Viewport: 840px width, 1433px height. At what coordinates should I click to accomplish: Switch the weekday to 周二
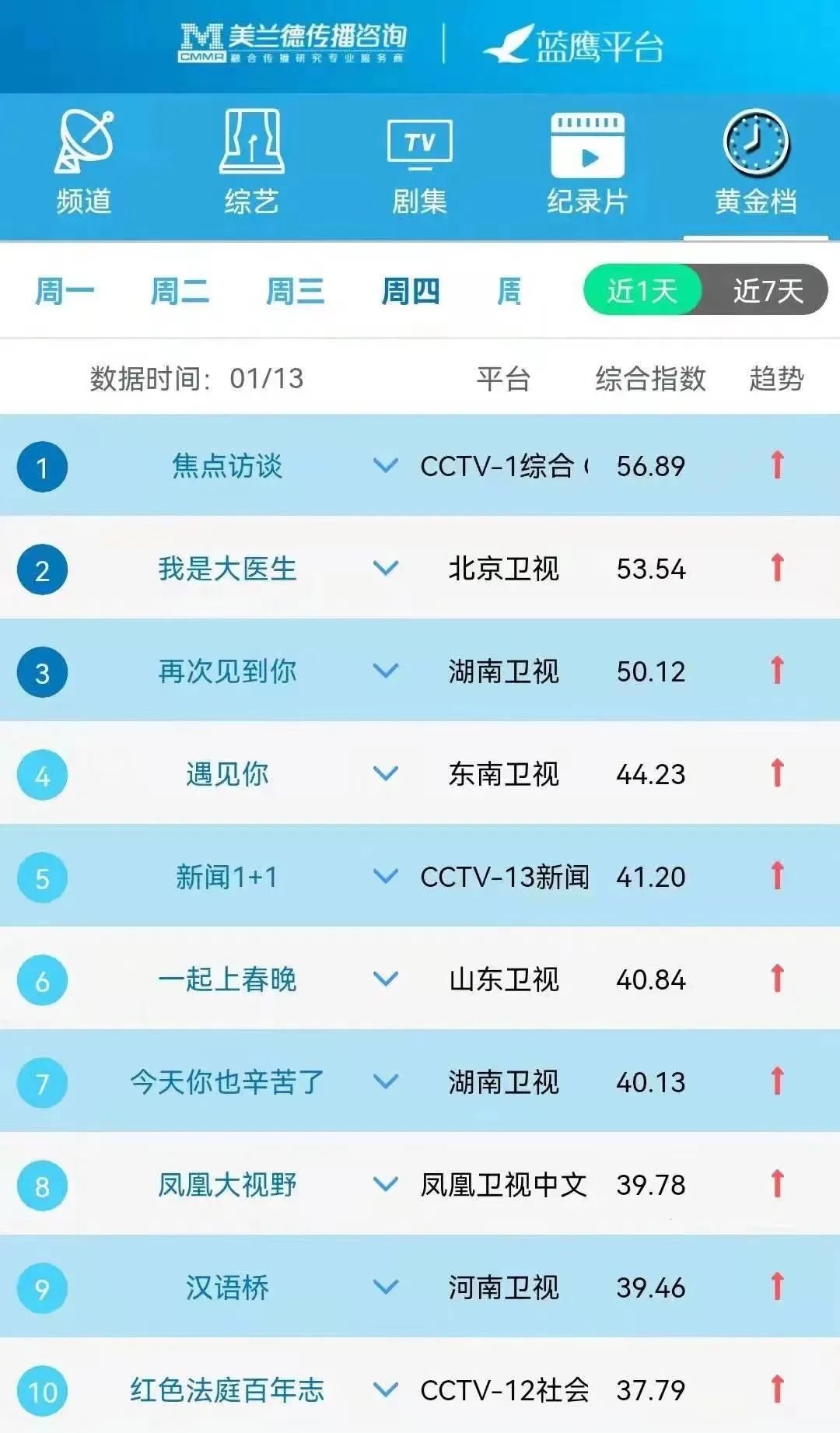(180, 292)
